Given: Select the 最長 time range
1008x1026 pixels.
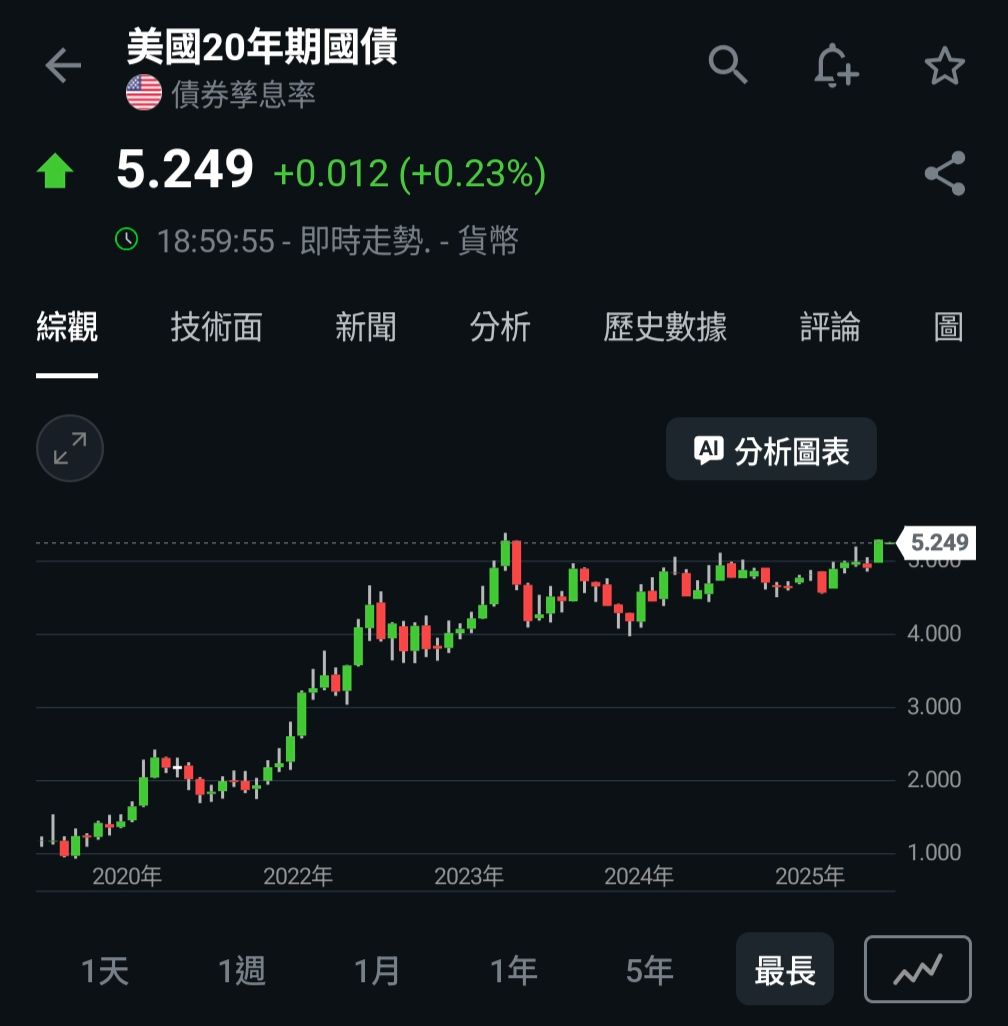Looking at the screenshot, I should (x=785, y=970).
